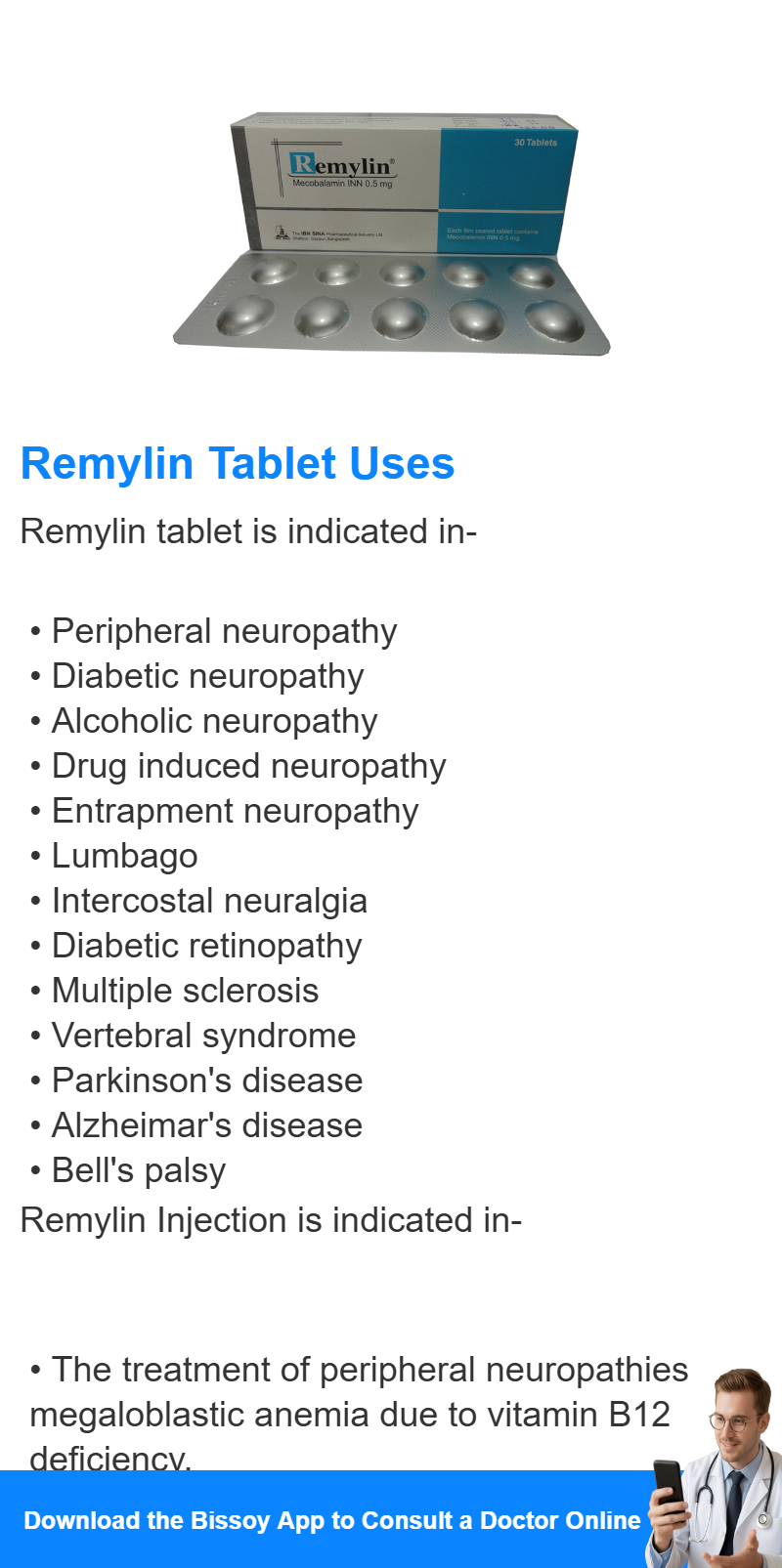This screenshot has width=782, height=1568.
Task: Tap the Download the Bissoy App banner
Action: point(391,1519)
